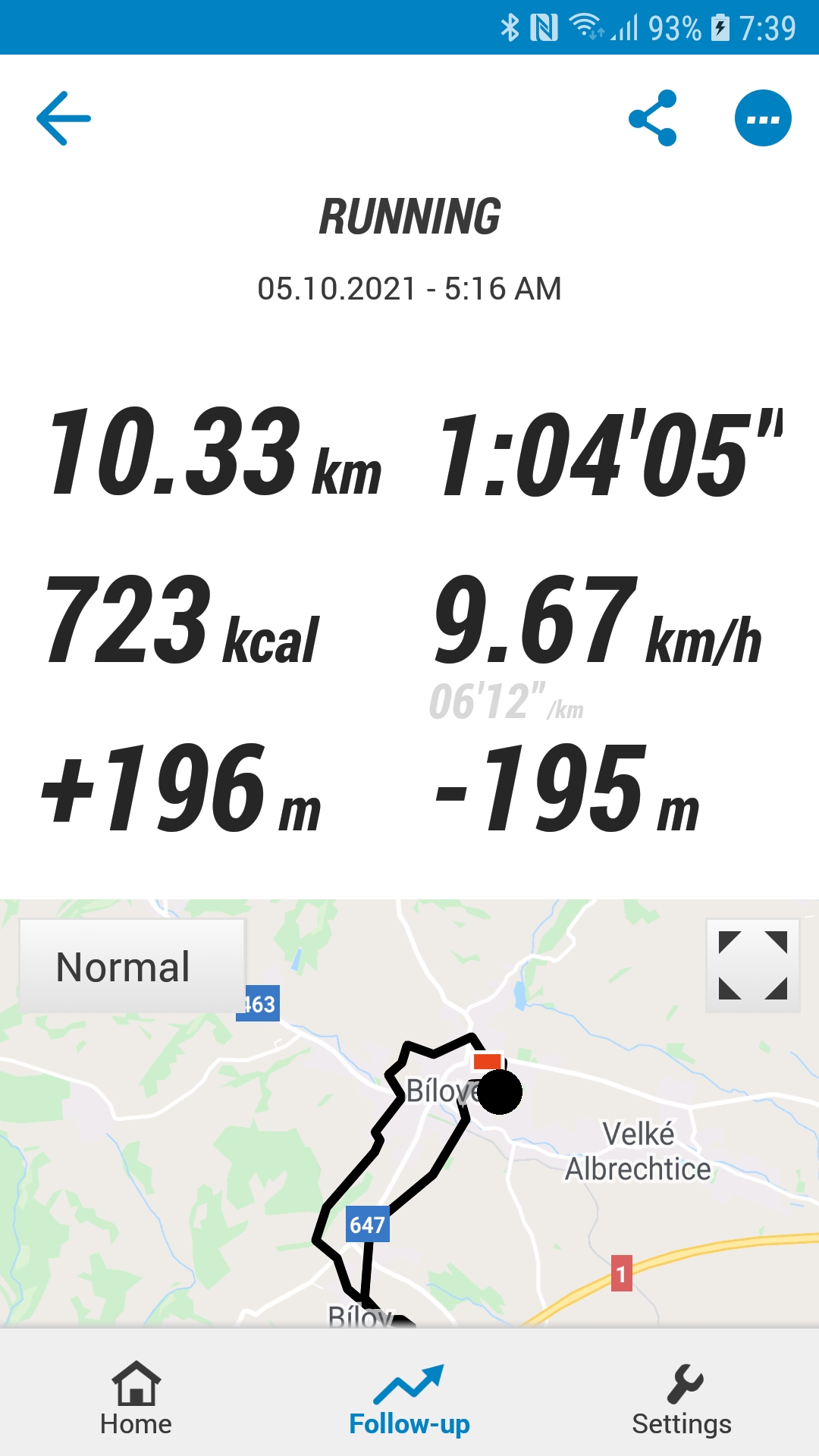
Task: Open the Settings tab
Action: 682,1398
